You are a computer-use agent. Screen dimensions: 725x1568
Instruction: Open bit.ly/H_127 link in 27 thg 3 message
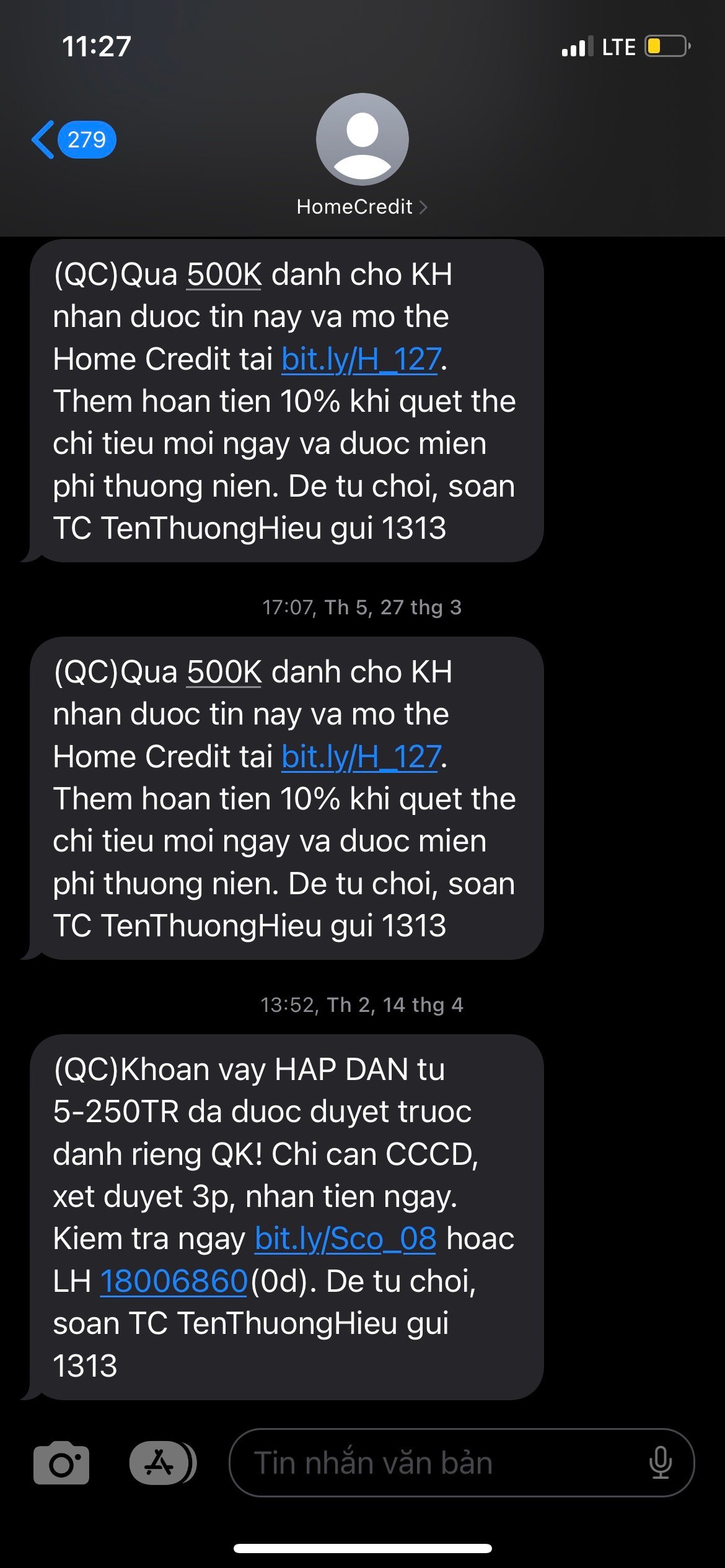[361, 757]
